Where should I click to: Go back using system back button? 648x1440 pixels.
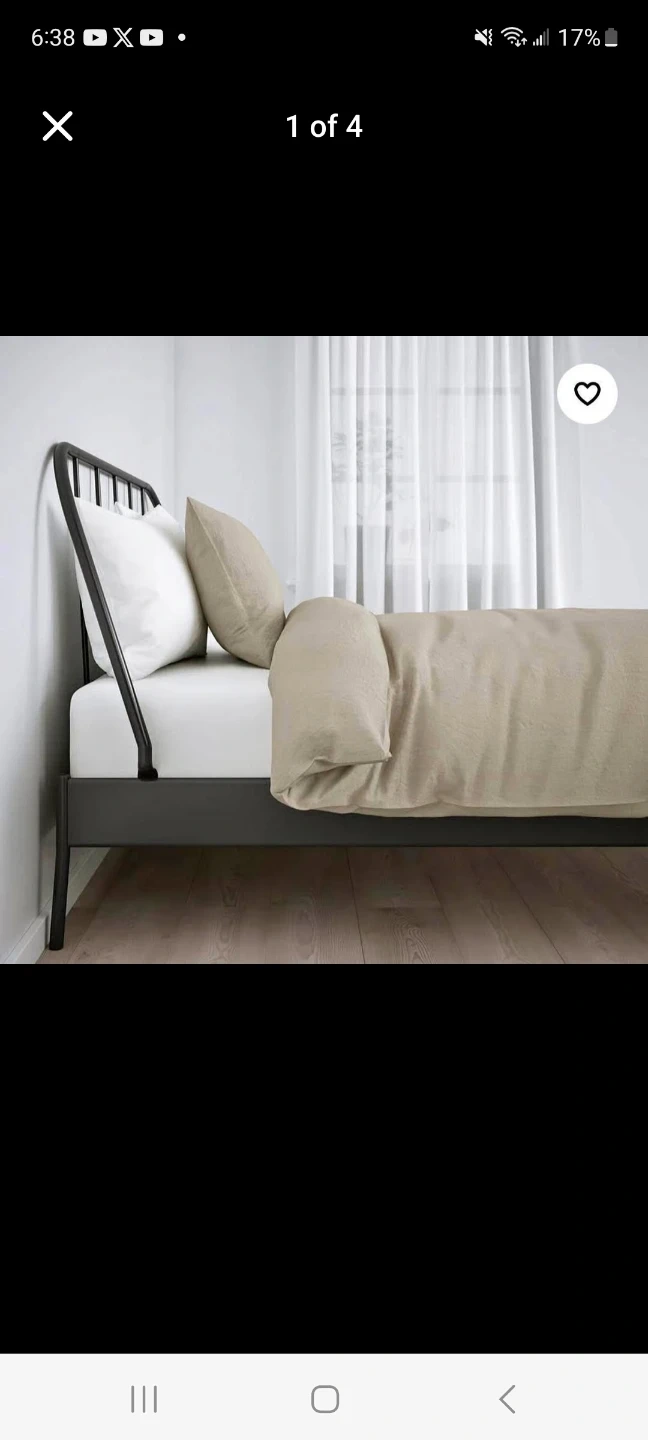507,1399
